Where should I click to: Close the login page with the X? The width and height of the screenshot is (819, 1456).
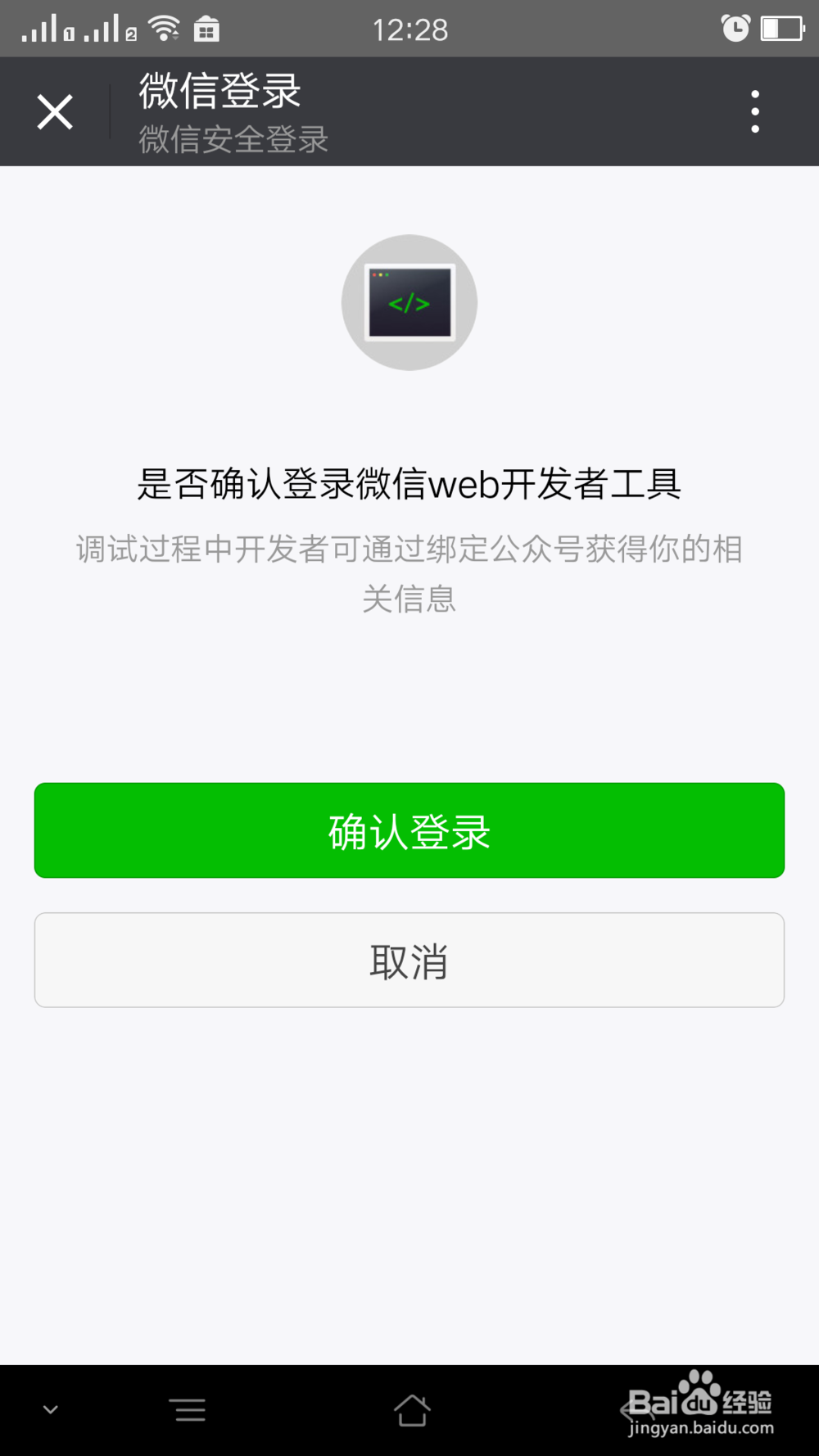point(54,111)
